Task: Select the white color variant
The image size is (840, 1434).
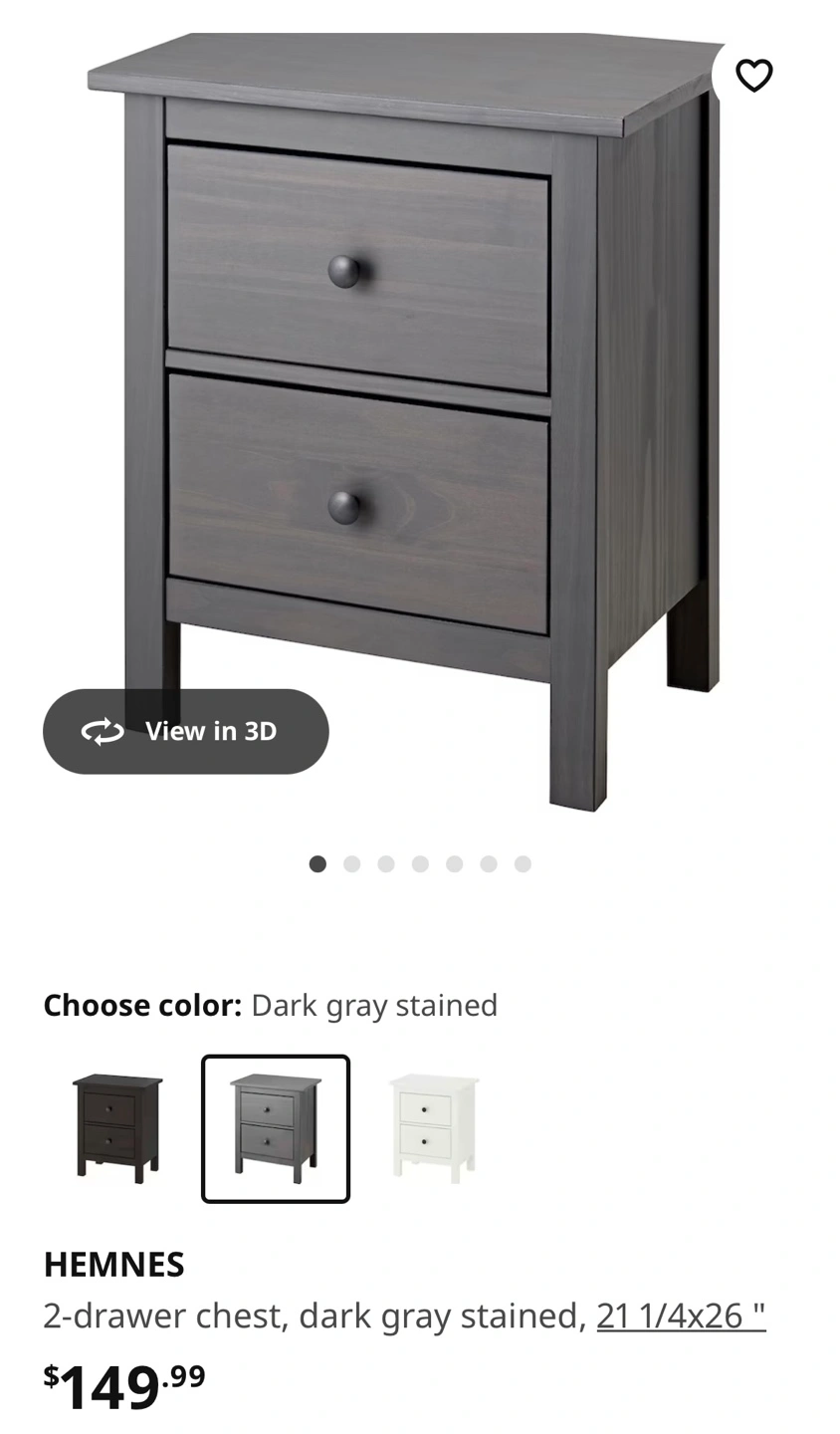Action: (x=433, y=1128)
